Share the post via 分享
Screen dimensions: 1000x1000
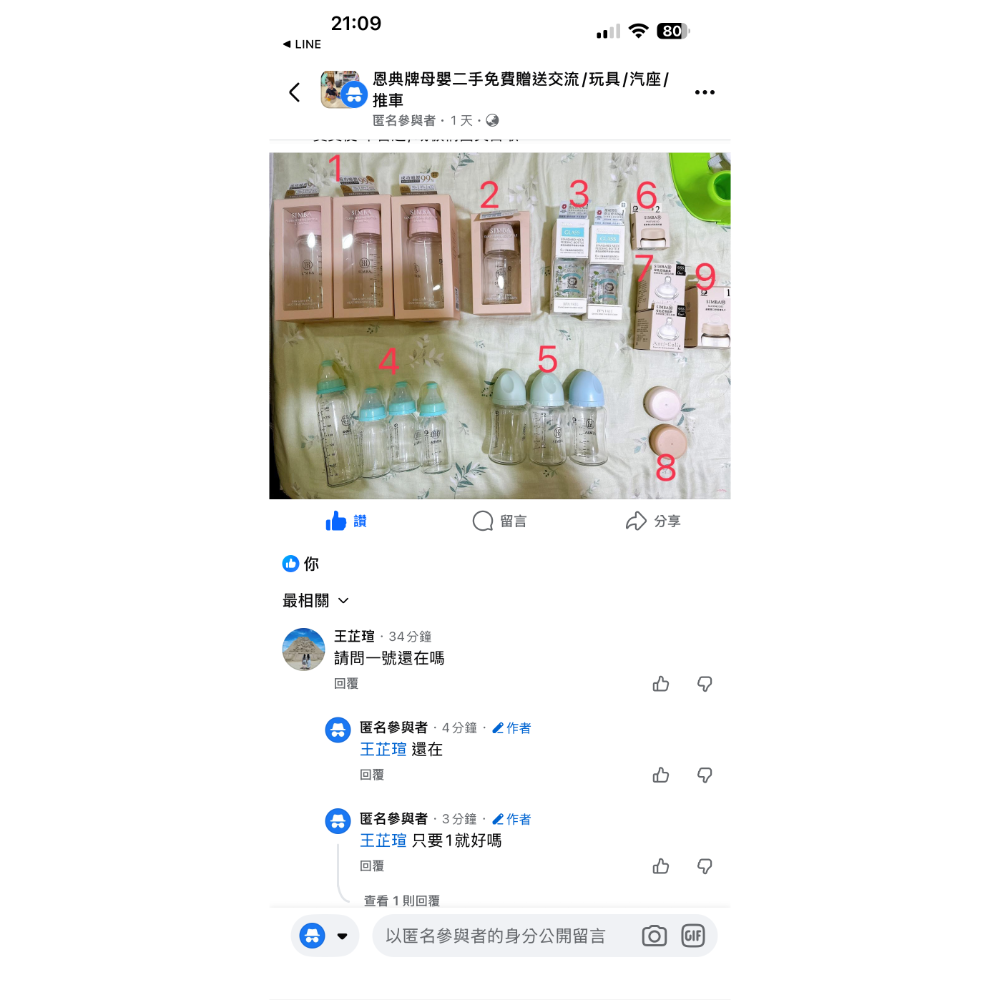tap(653, 521)
